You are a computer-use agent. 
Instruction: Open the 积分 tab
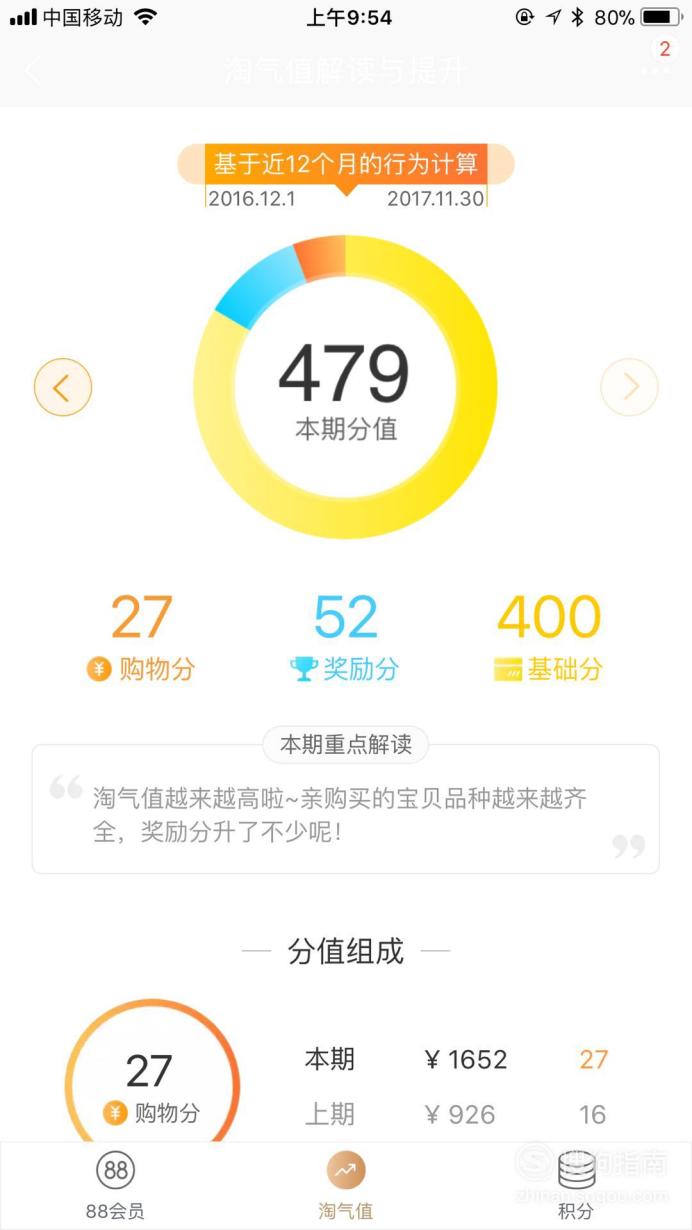(577, 1186)
